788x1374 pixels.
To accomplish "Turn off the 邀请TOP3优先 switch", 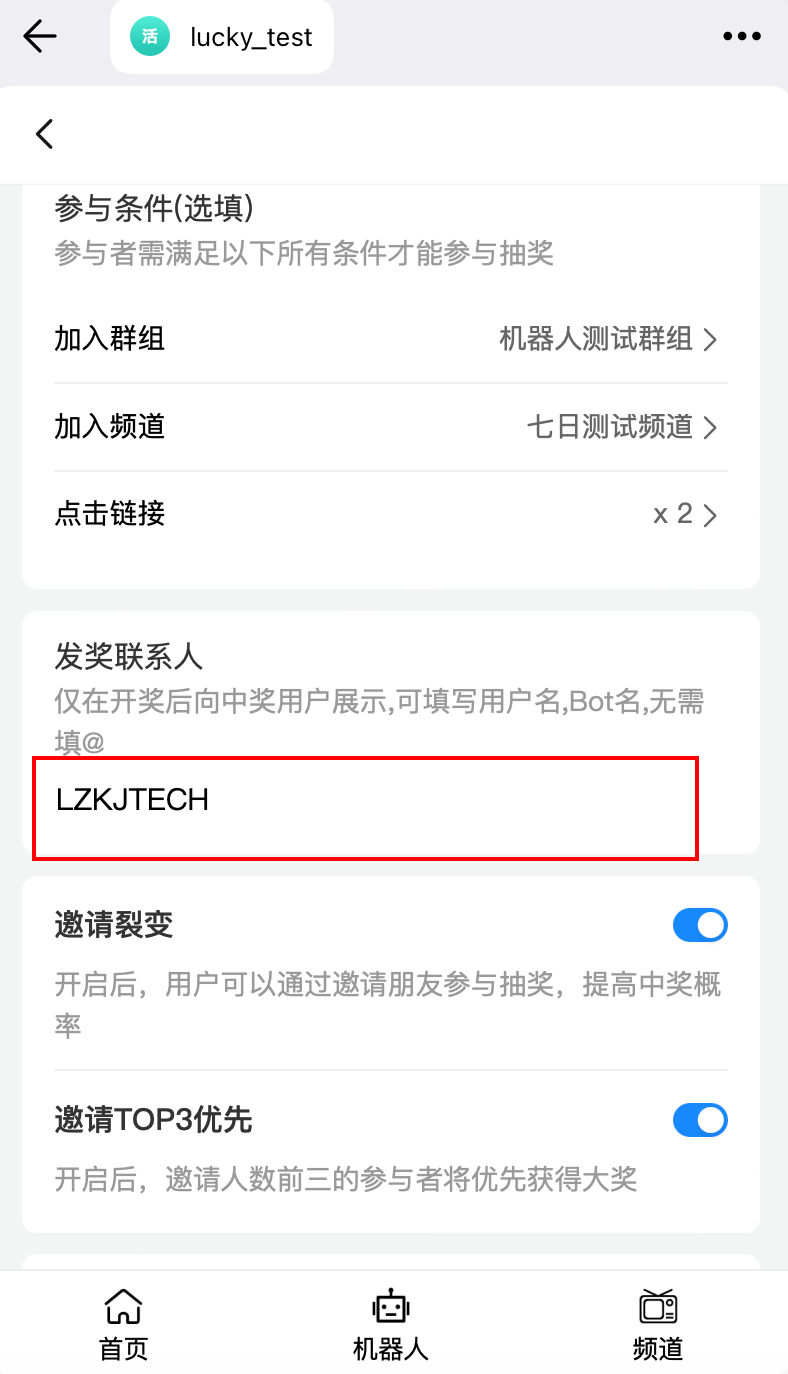I will pos(700,1120).
